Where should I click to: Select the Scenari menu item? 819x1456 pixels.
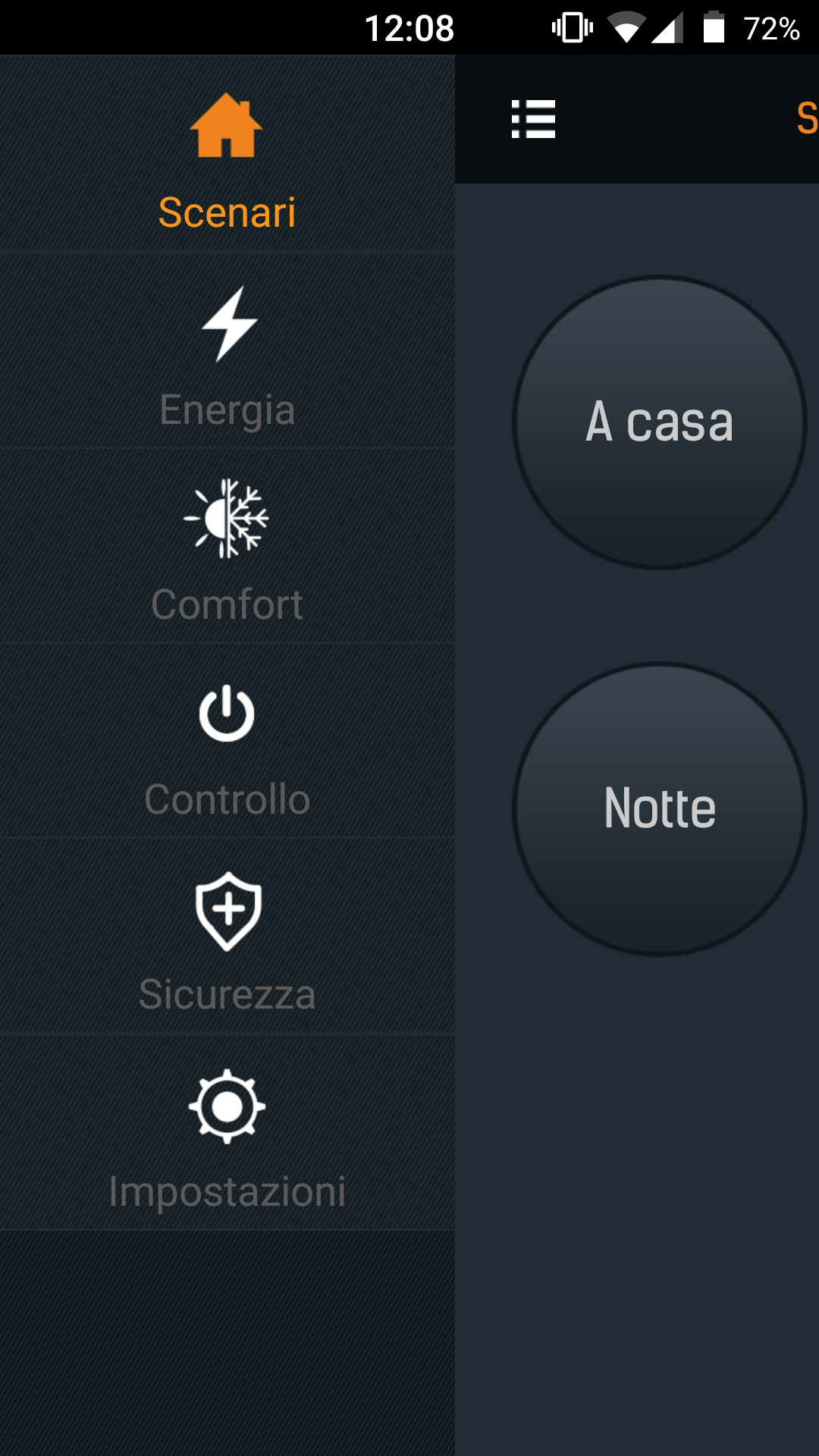(227, 154)
